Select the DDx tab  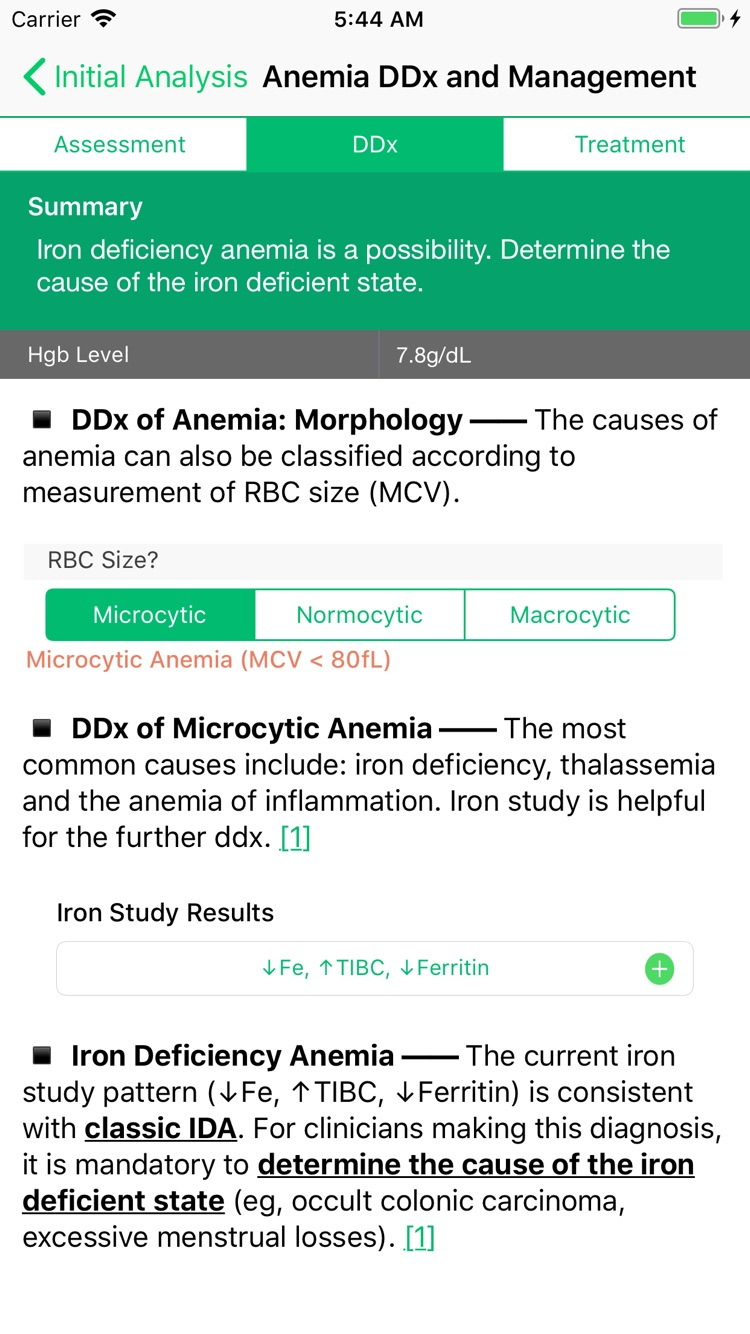[x=375, y=144]
